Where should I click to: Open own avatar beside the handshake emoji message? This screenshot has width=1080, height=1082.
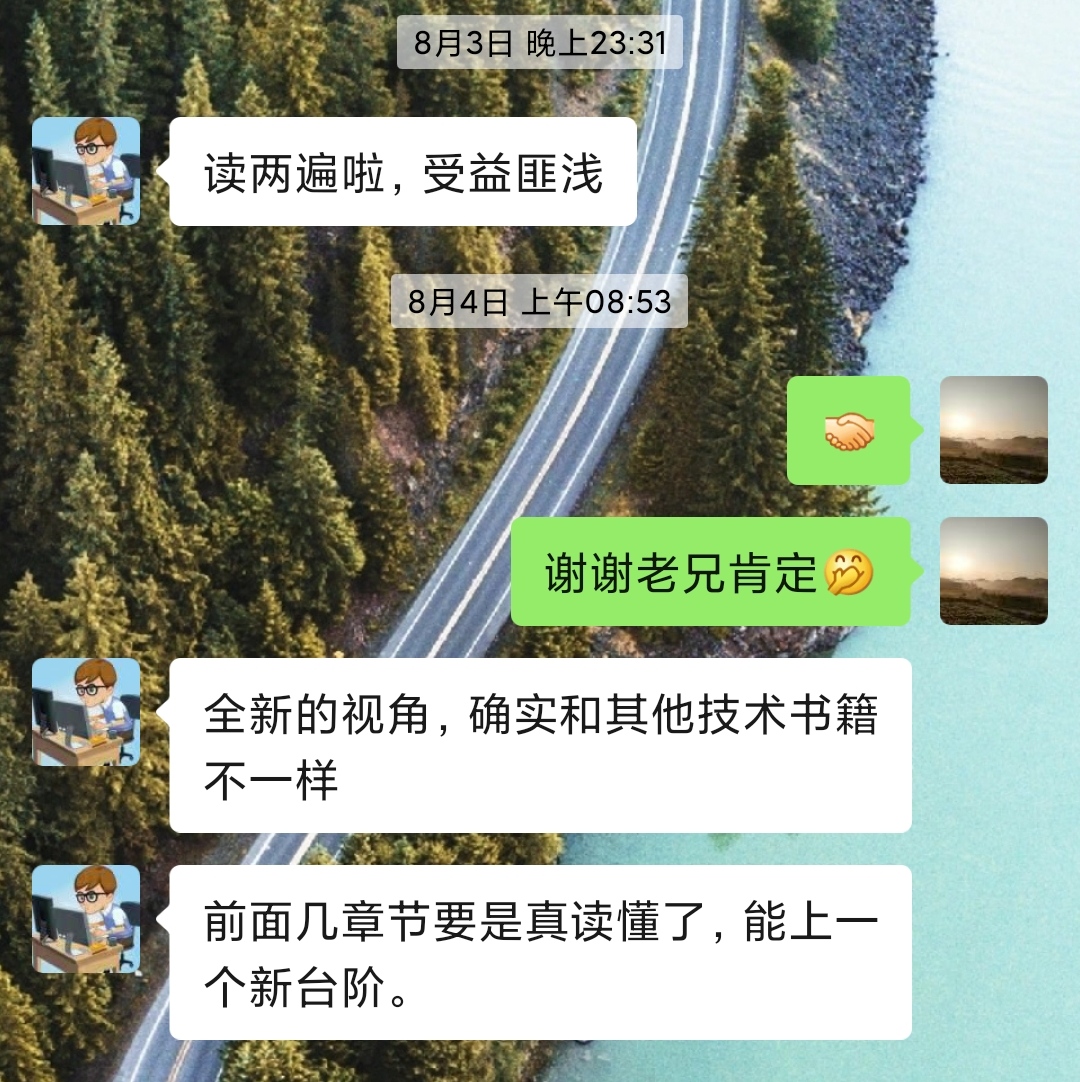click(x=994, y=430)
